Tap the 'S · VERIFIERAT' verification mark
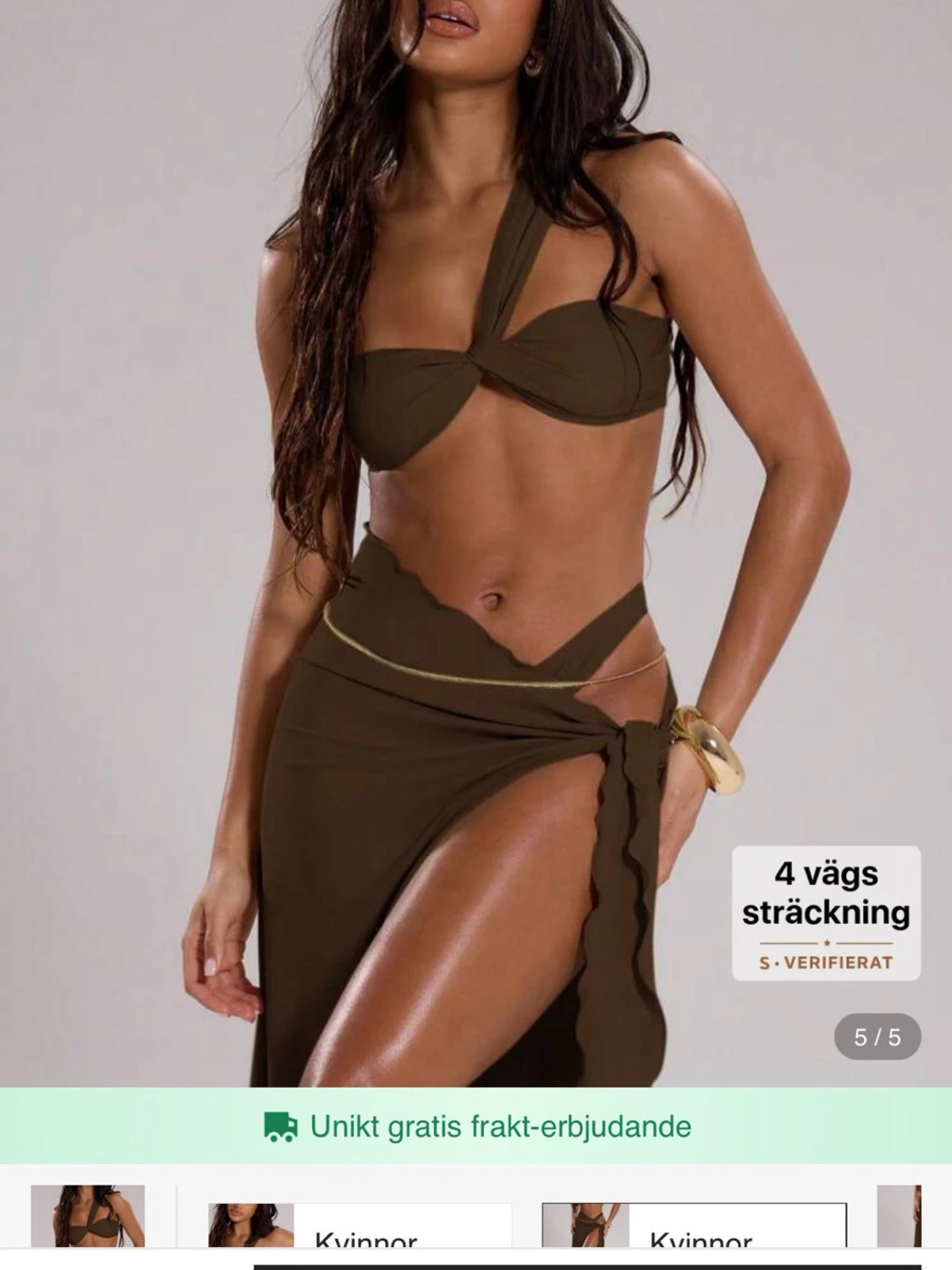 [826, 960]
